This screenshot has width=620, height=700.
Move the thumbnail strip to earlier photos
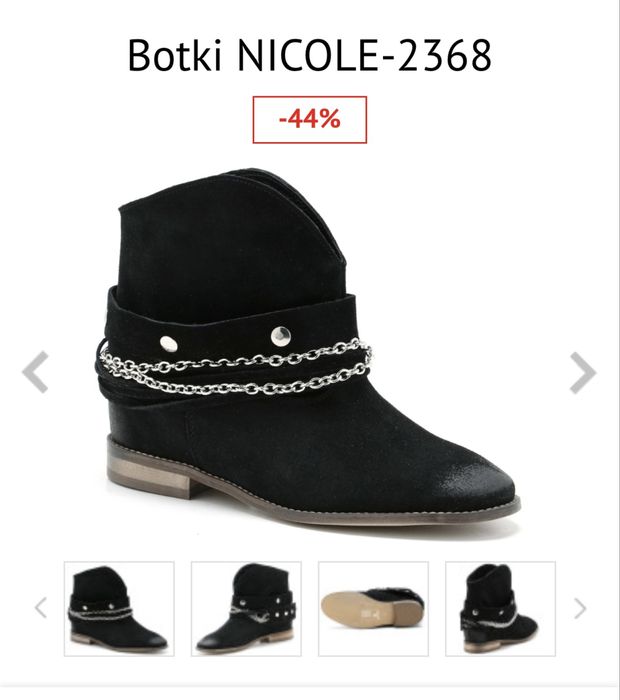[41, 608]
